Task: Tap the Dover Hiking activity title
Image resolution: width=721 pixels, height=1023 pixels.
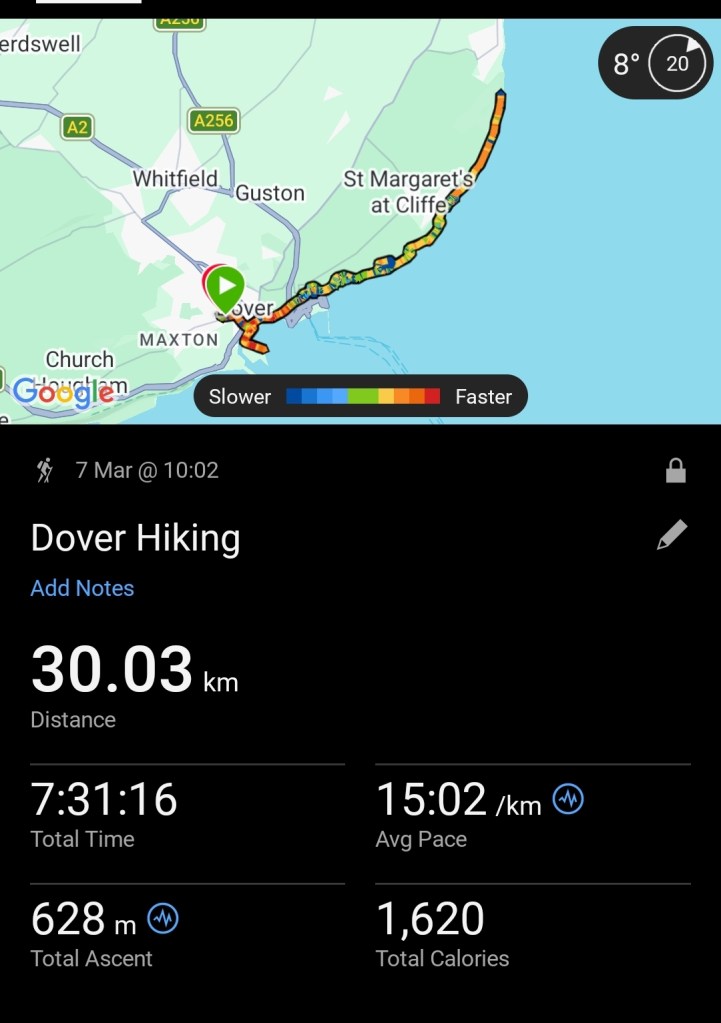Action: (135, 538)
